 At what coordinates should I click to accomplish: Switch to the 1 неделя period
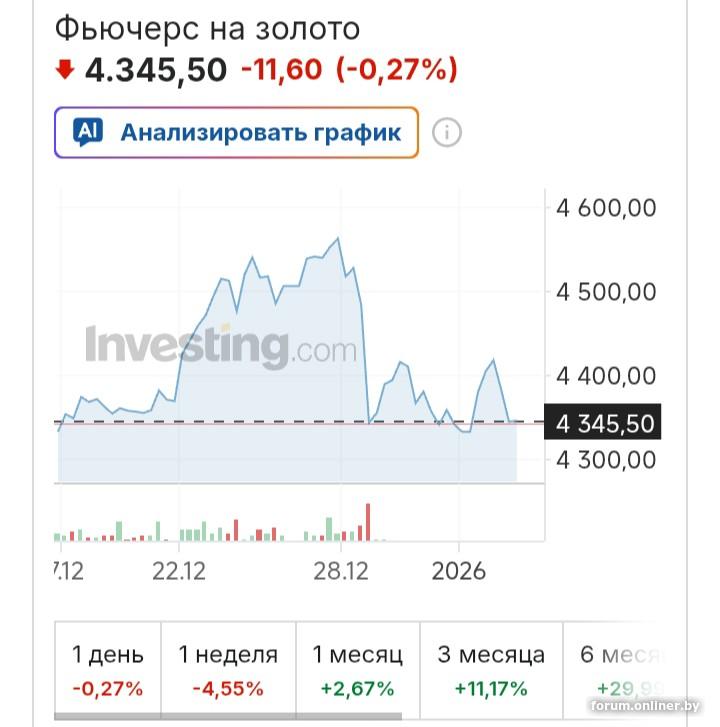[x=228, y=670]
